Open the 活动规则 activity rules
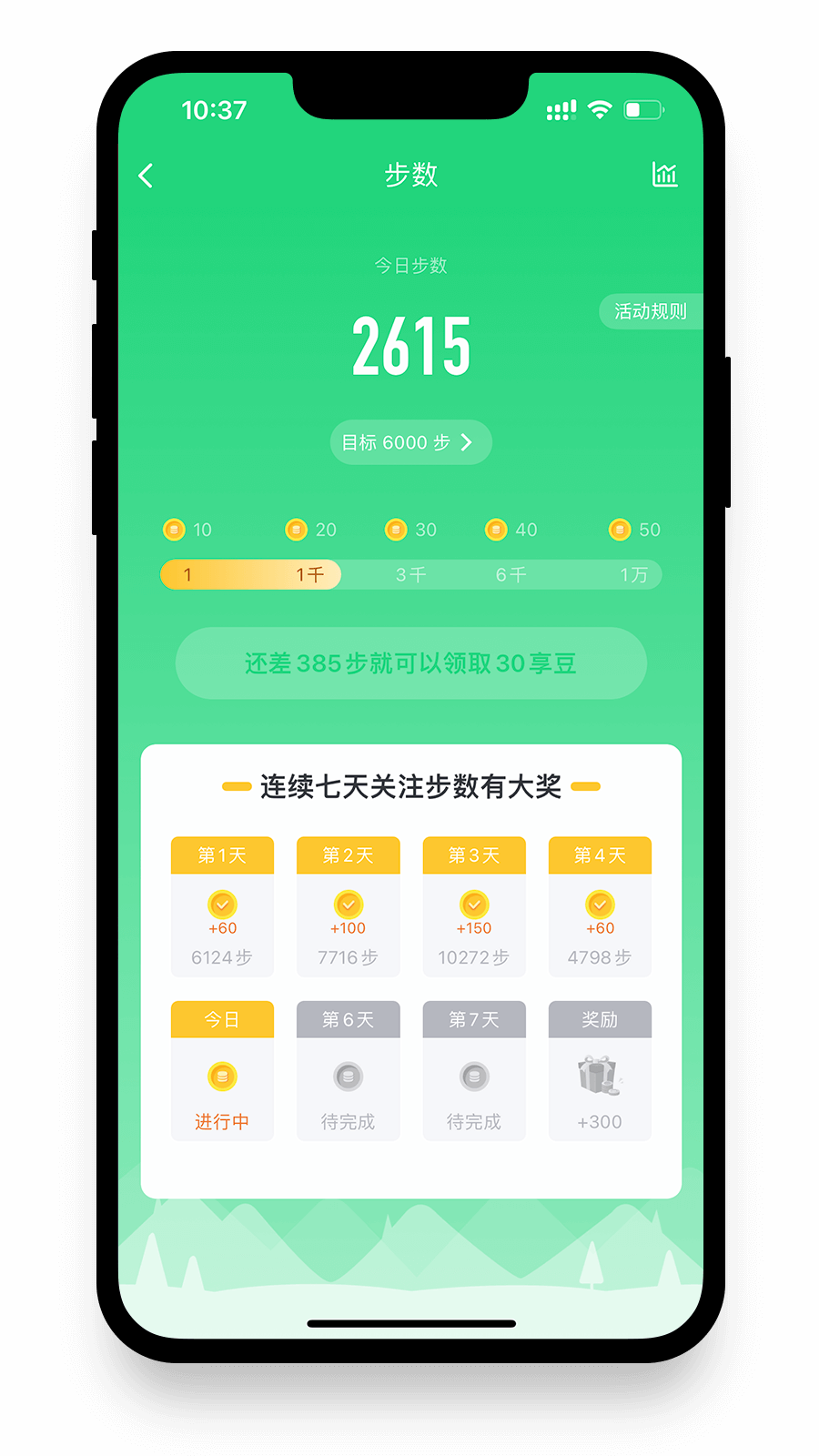This screenshot has height=1456, width=819. (x=651, y=311)
